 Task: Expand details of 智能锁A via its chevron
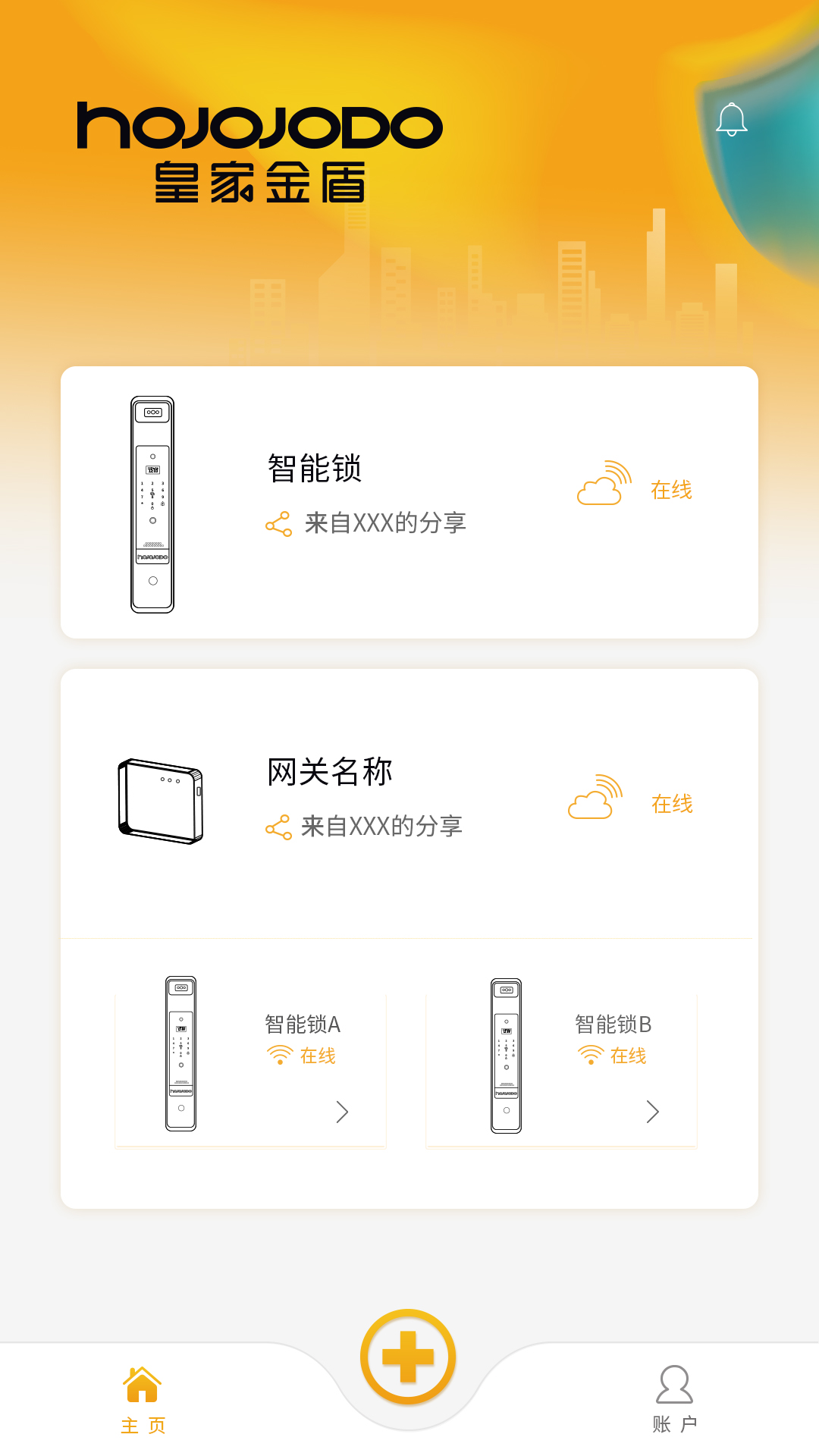pos(343,1112)
